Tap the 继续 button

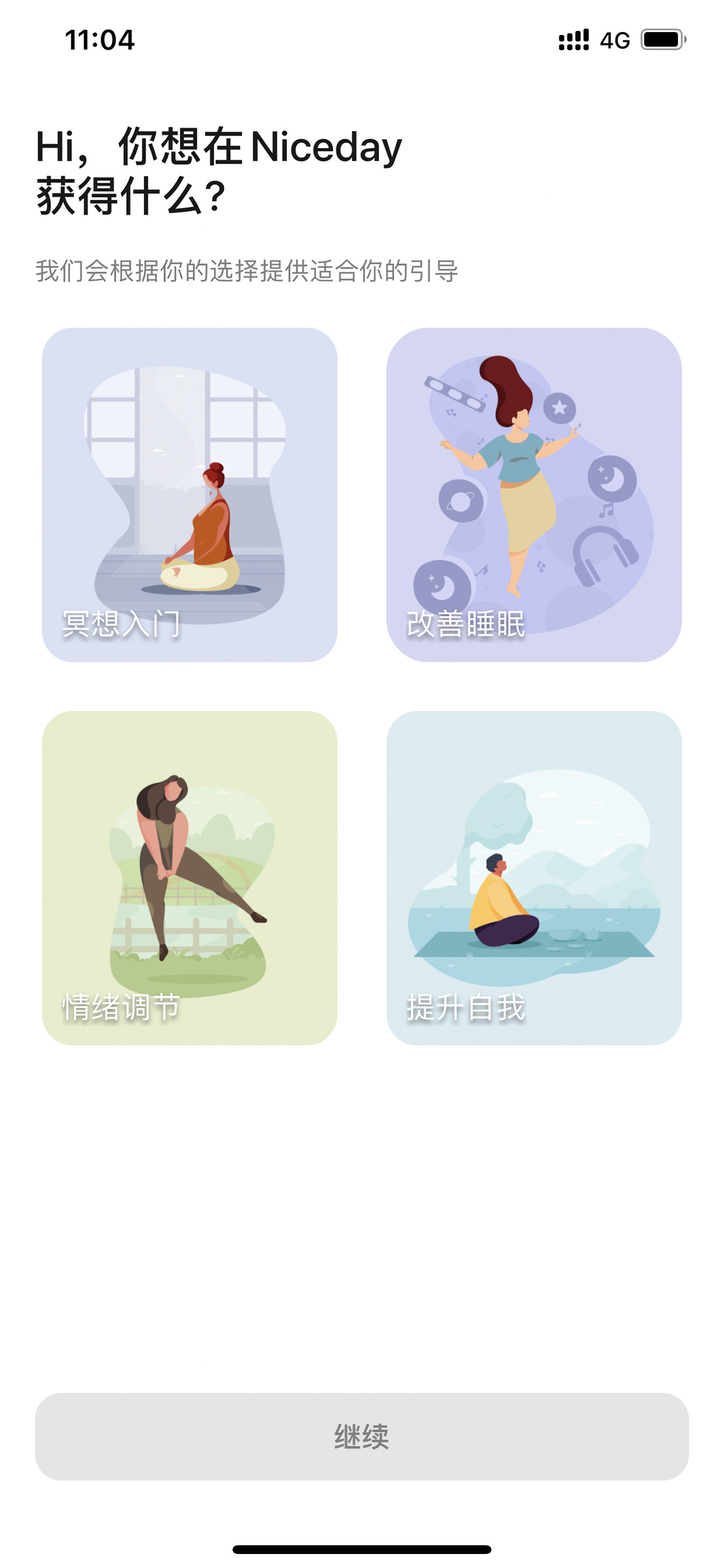click(x=361, y=1437)
